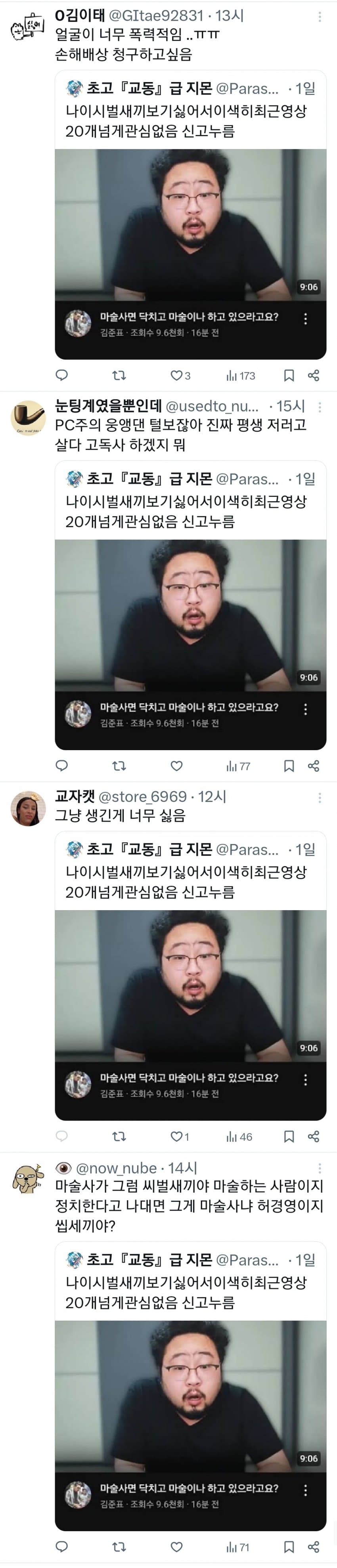Reply to @now_nube's post
337x1568 pixels.
pos(61,1547)
